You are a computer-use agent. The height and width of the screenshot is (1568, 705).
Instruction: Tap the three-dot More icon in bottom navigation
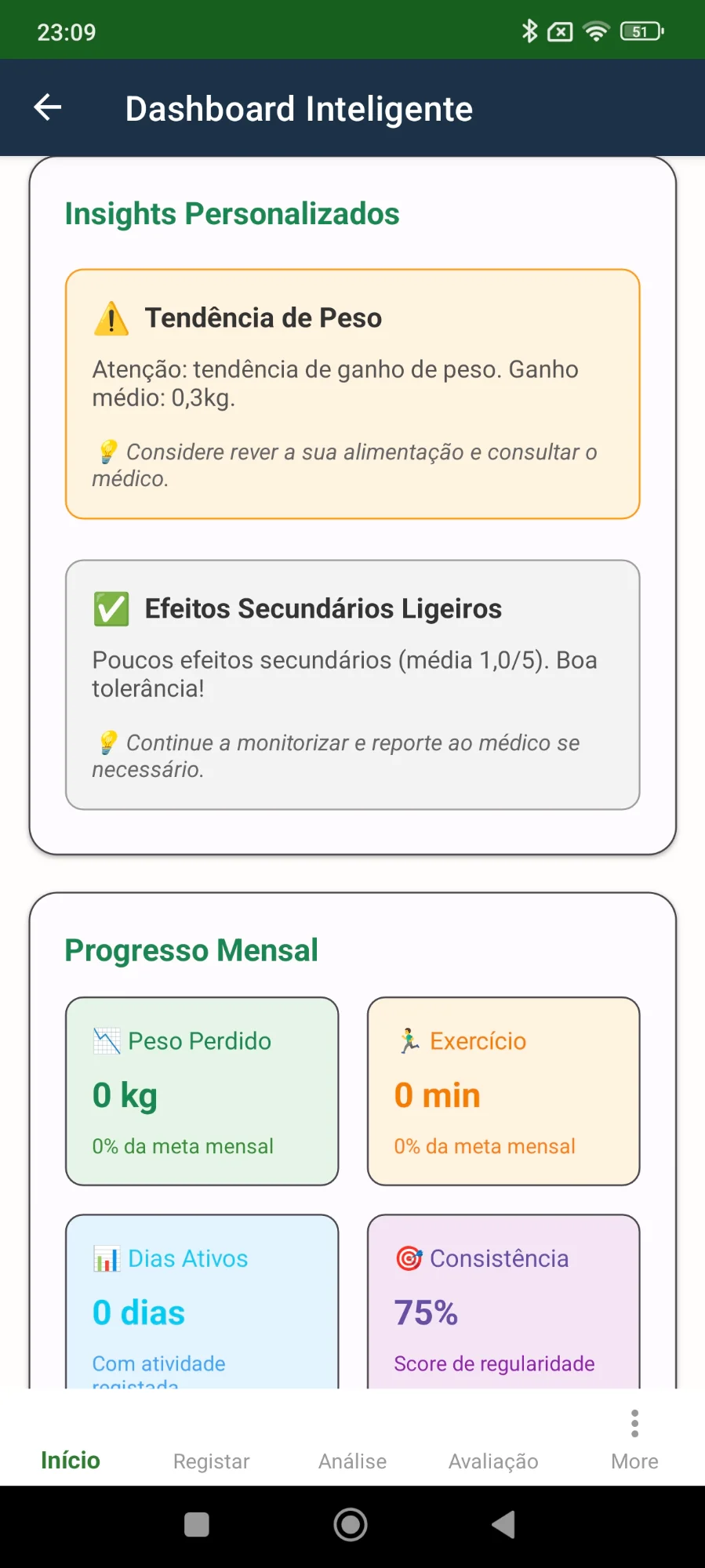tap(634, 1422)
